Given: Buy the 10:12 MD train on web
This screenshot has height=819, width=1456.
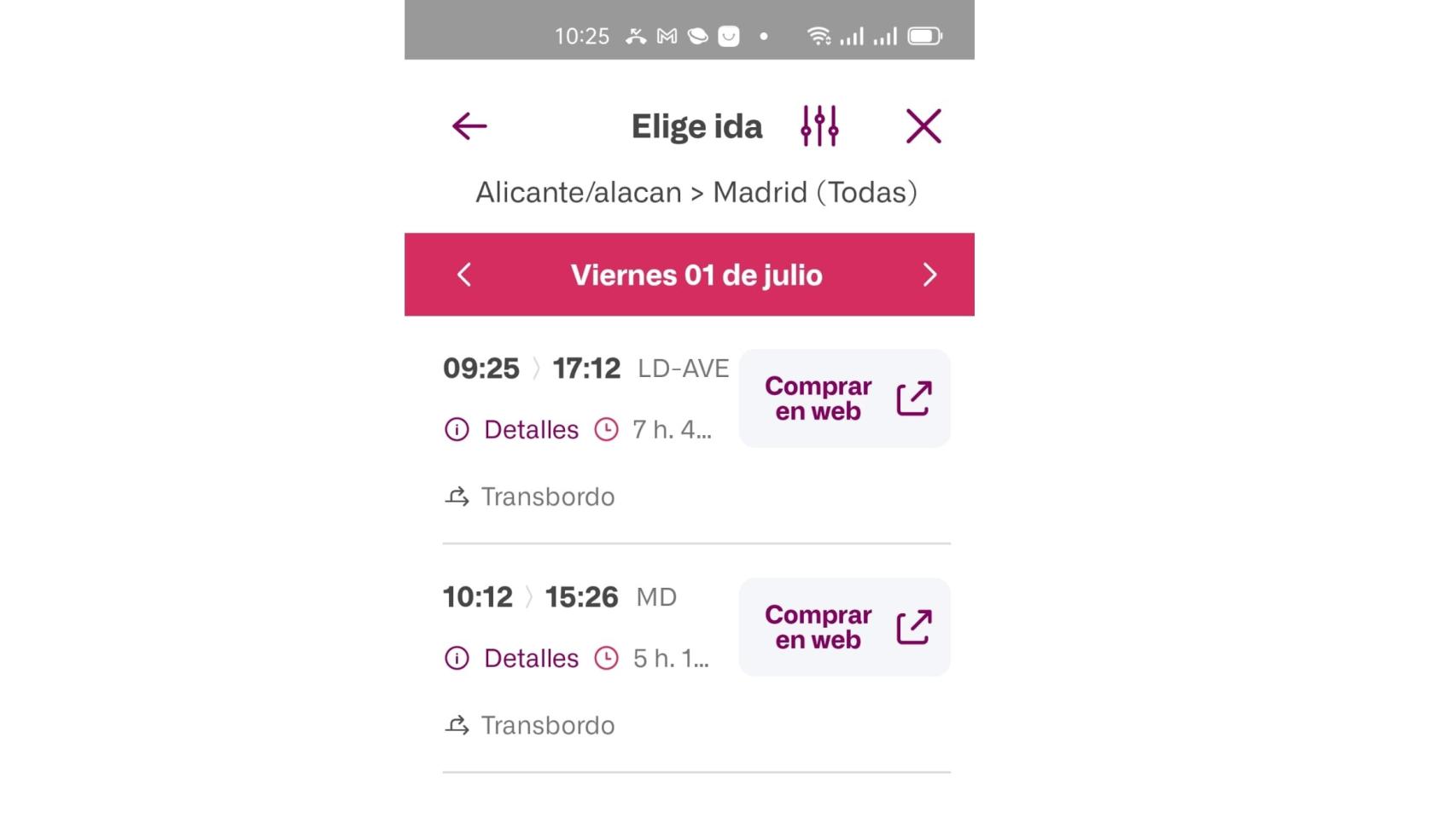Looking at the screenshot, I should pos(844,627).
